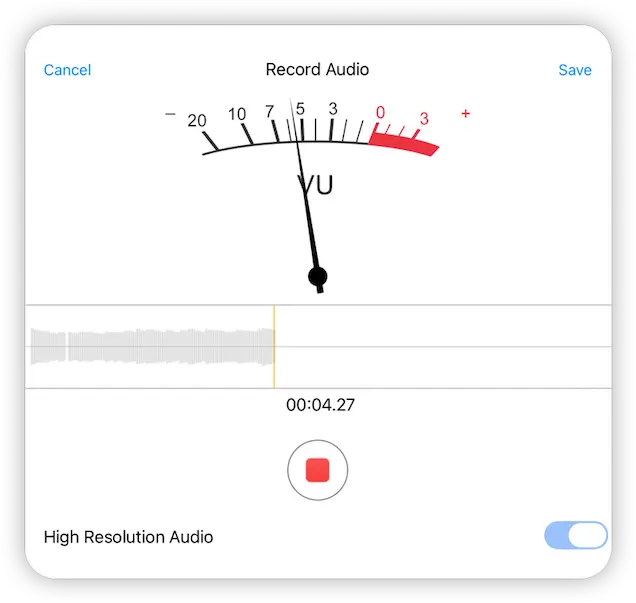This screenshot has width=636, height=603.
Task: Cancel the audio recording
Action: pos(67,70)
